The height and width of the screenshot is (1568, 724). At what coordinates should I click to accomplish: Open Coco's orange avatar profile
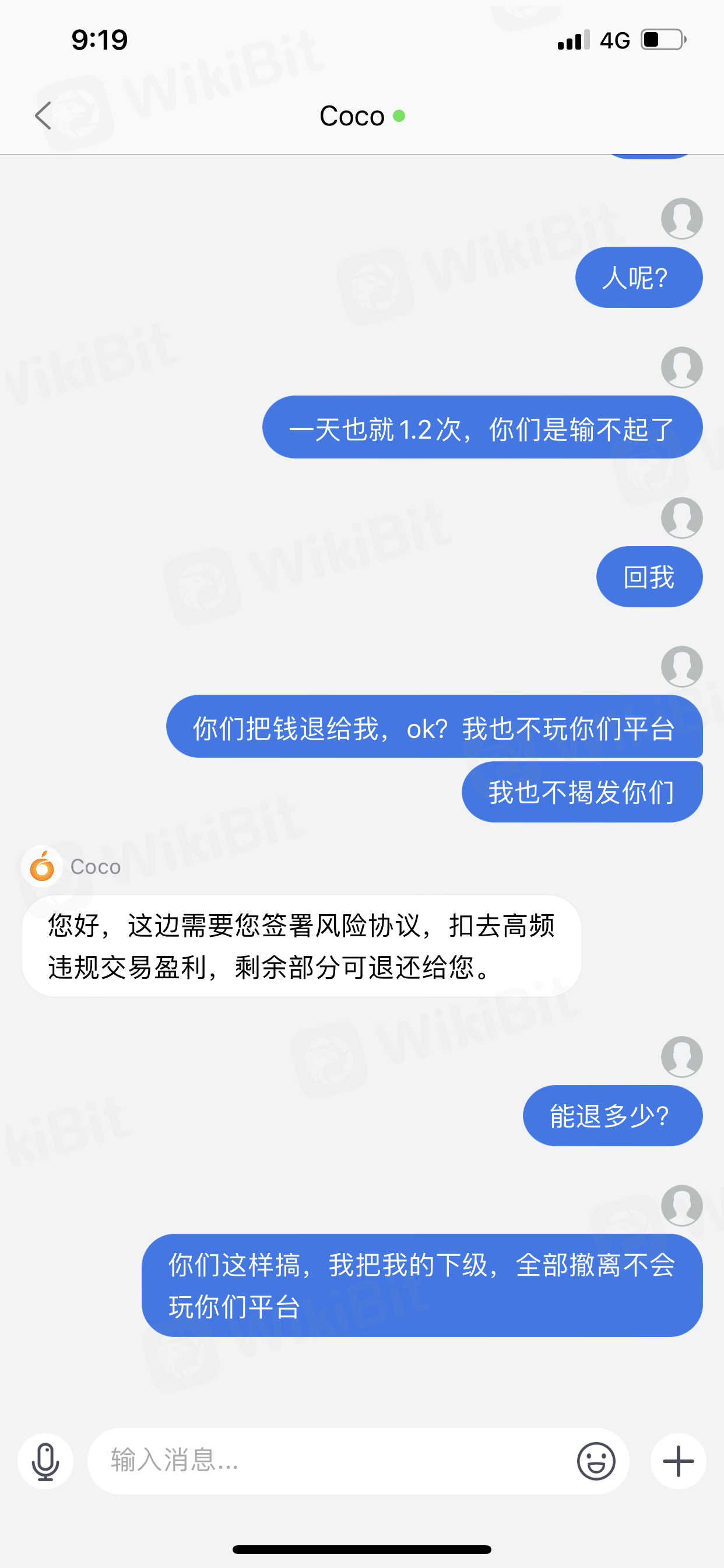click(x=42, y=866)
